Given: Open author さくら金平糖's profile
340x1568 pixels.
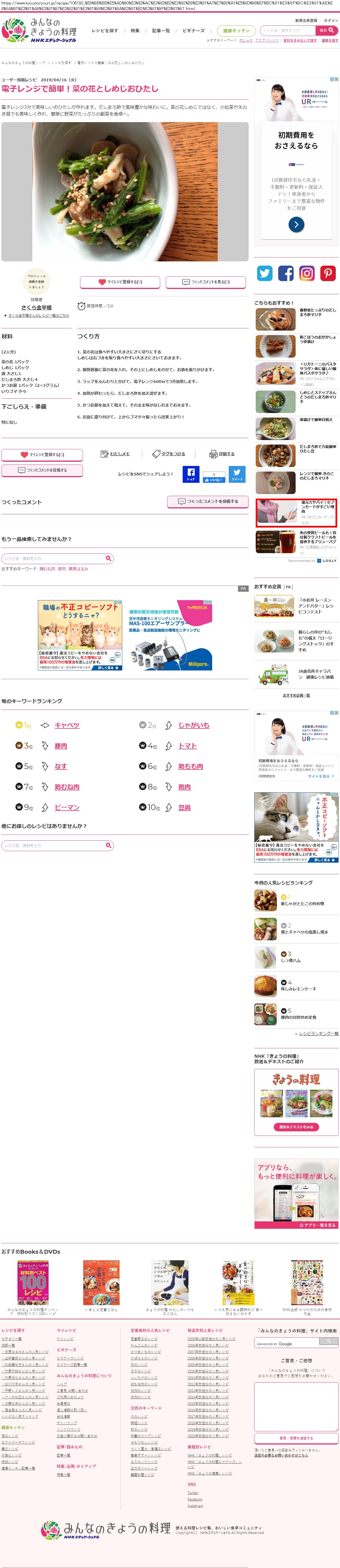Looking at the screenshot, I should (x=37, y=308).
